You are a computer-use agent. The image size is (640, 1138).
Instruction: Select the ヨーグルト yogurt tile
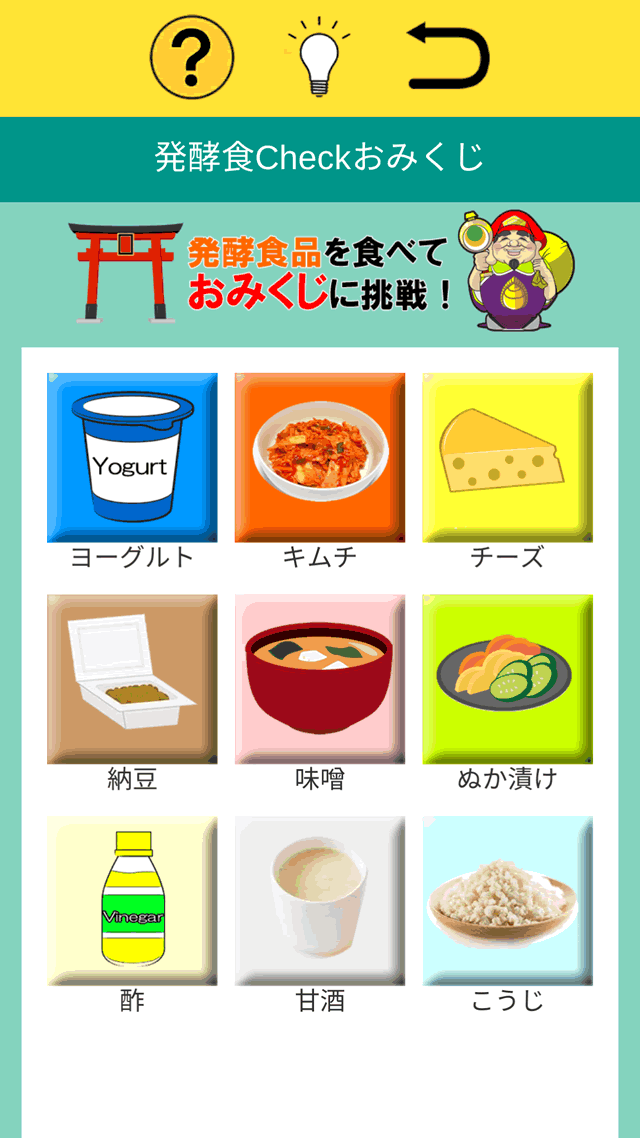click(132, 458)
